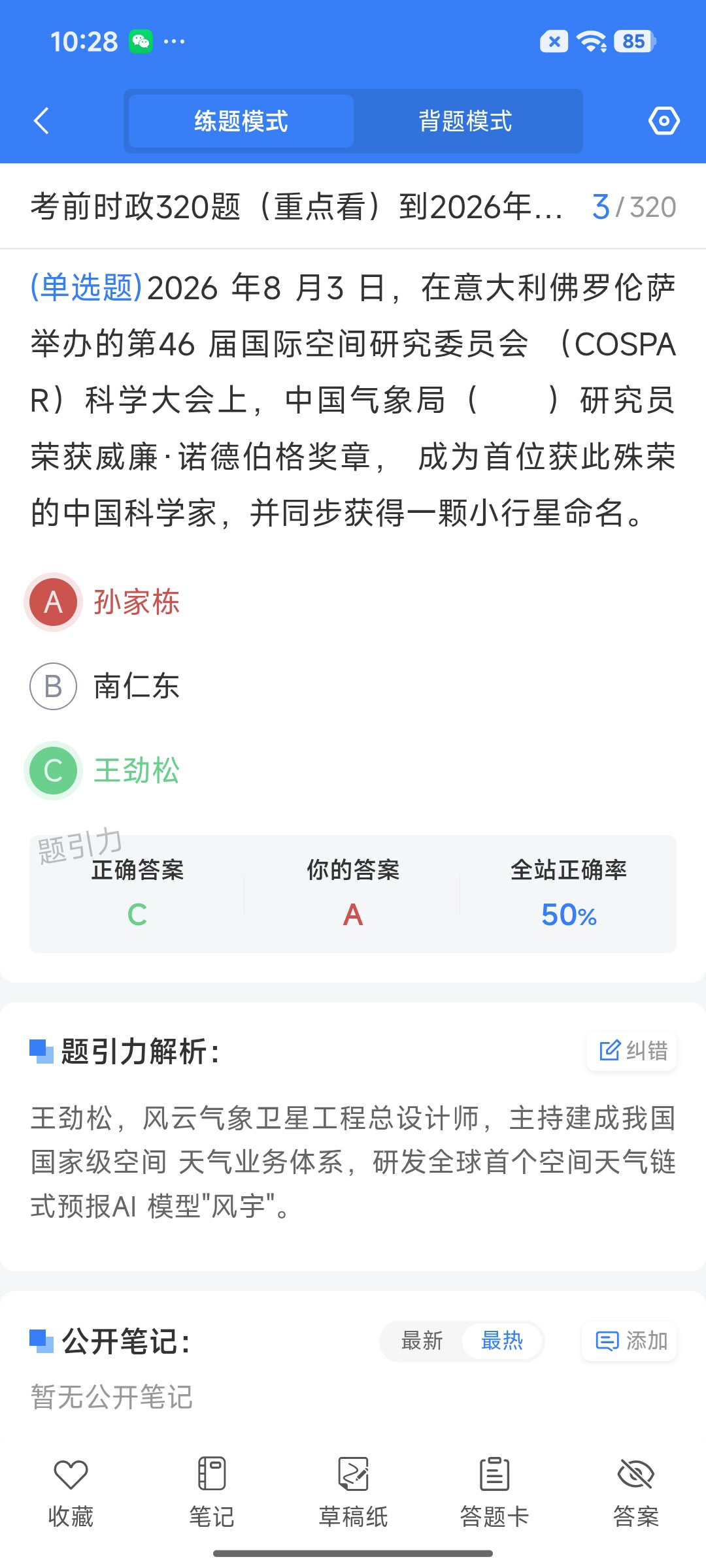Tap 纠错 to report an error
706x1568 pixels.
tap(631, 1051)
